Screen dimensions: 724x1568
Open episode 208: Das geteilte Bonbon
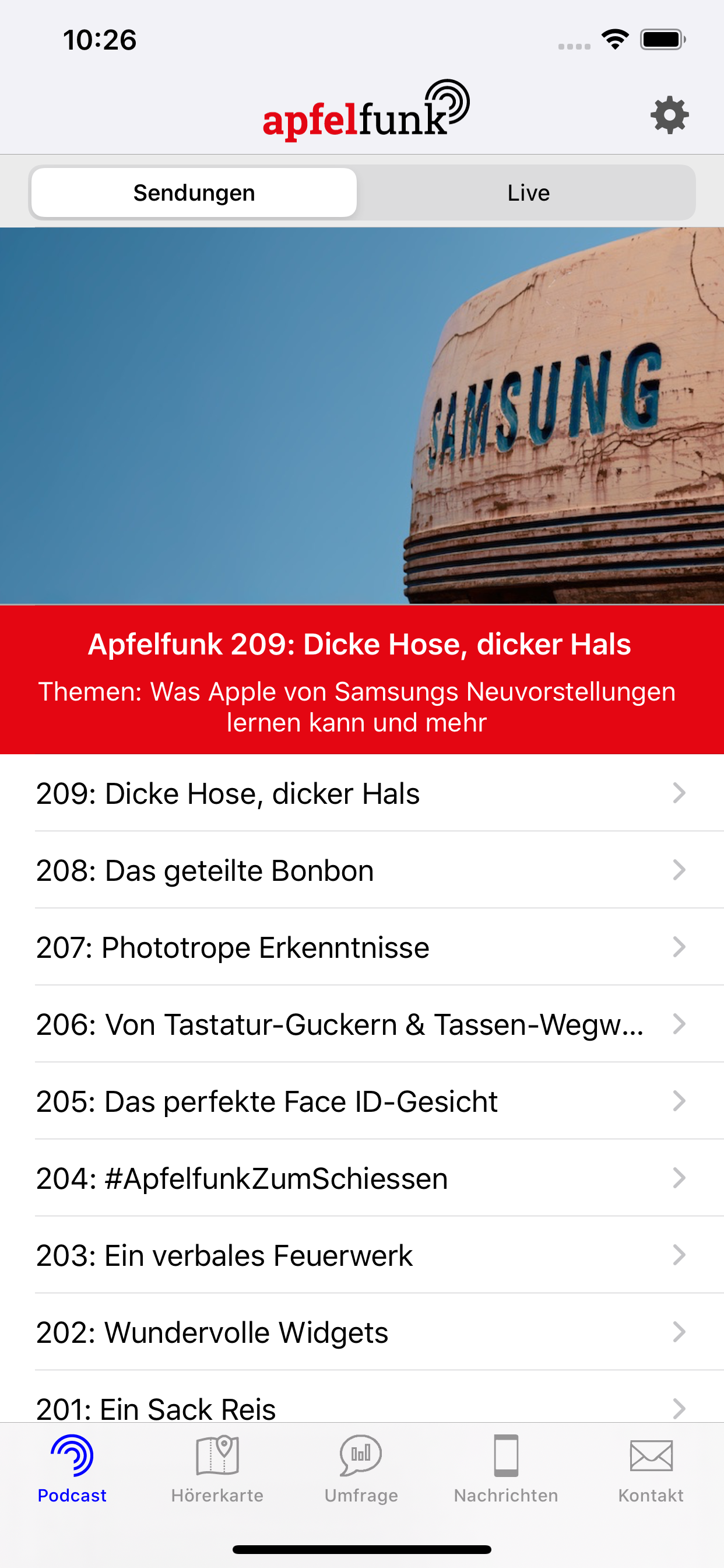[361, 870]
